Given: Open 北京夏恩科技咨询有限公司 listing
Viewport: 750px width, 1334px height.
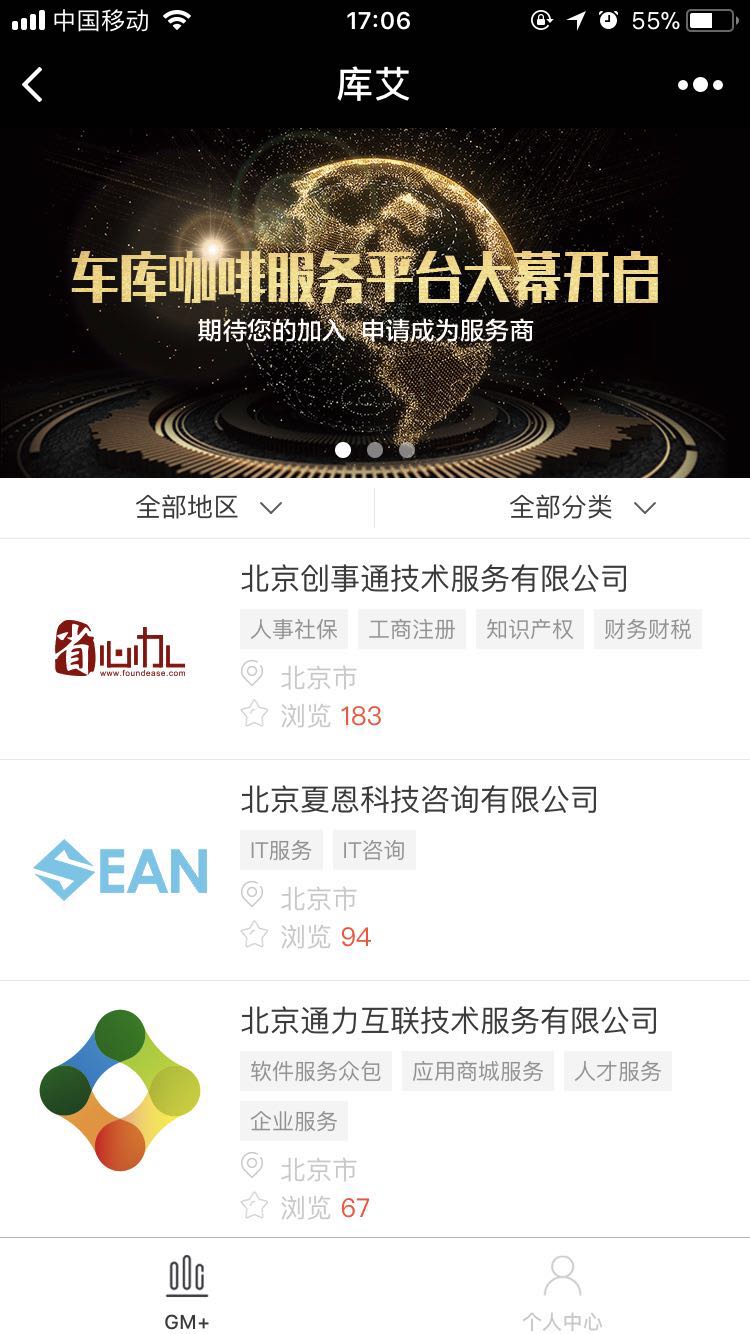Looking at the screenshot, I should pos(375,870).
